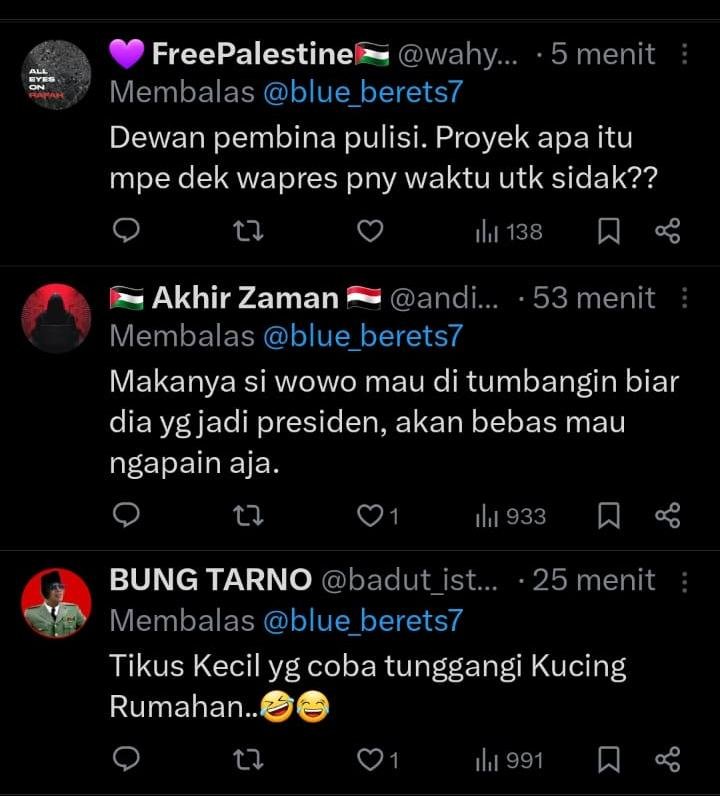
Task: Bookmark FreePalestine's reply
Action: (608, 232)
